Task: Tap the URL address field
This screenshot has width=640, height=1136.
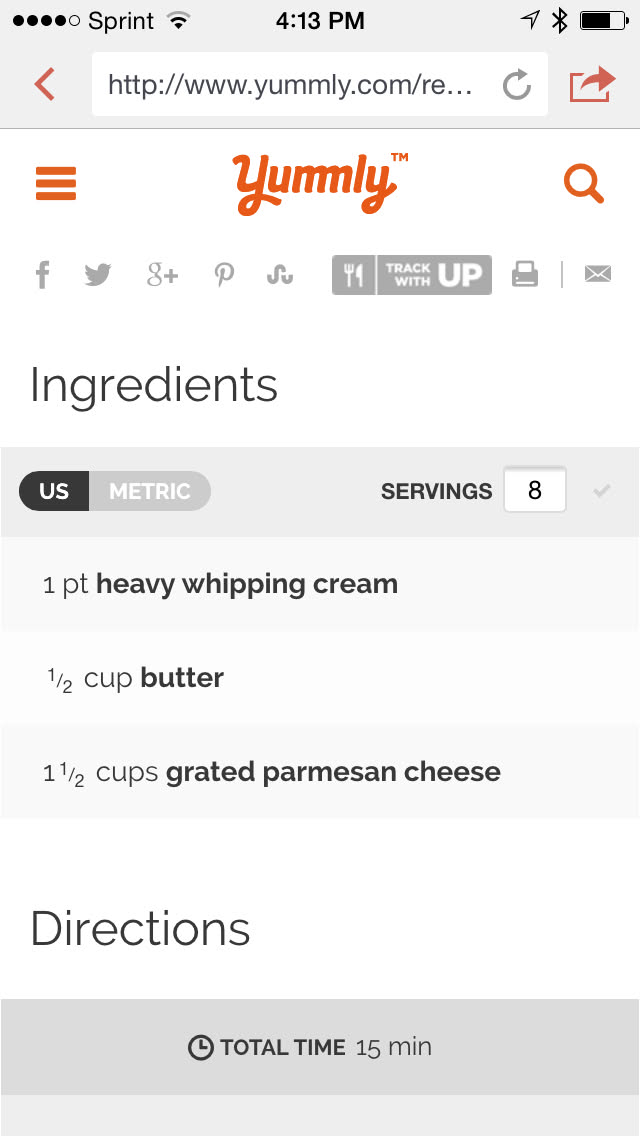Action: coord(290,85)
